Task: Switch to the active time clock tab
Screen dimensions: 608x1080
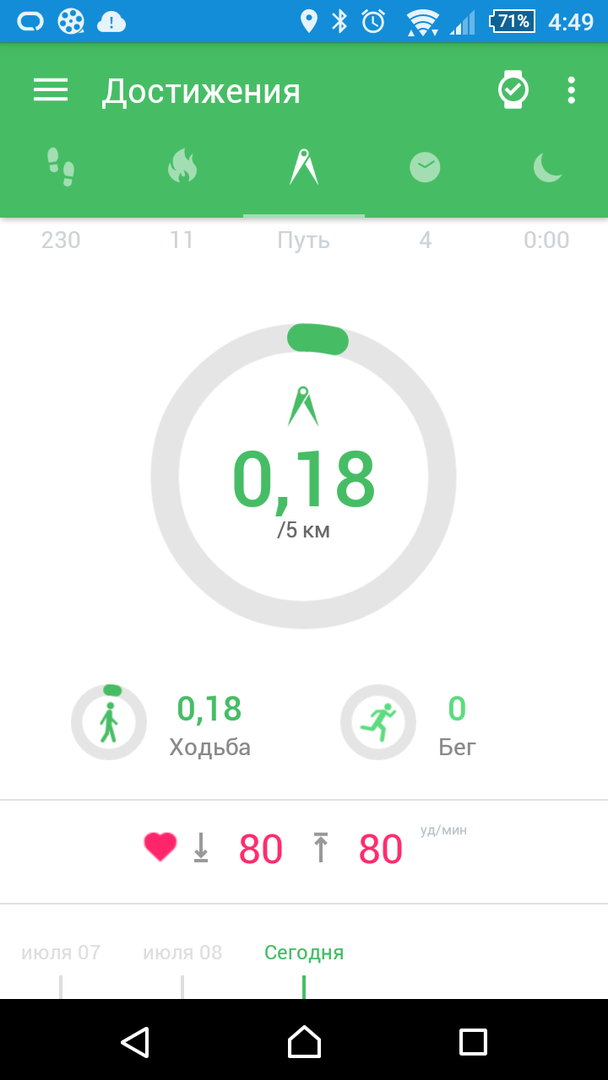Action: [x=425, y=167]
